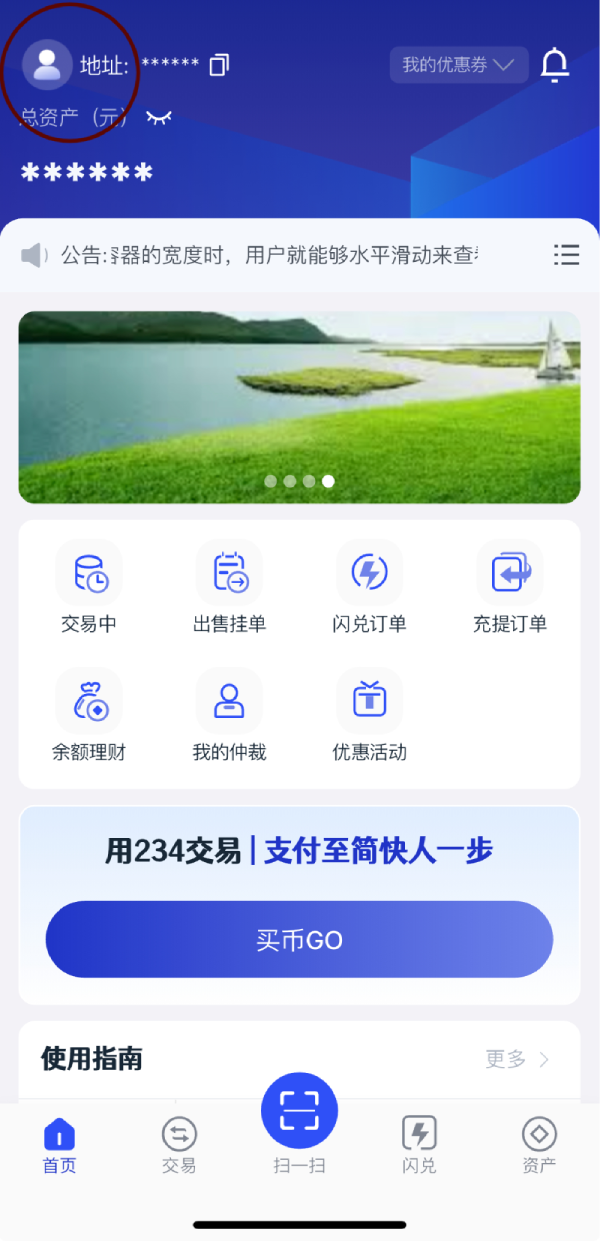The image size is (600, 1241).
Task: Open 充提订单 orders
Action: coord(510,587)
